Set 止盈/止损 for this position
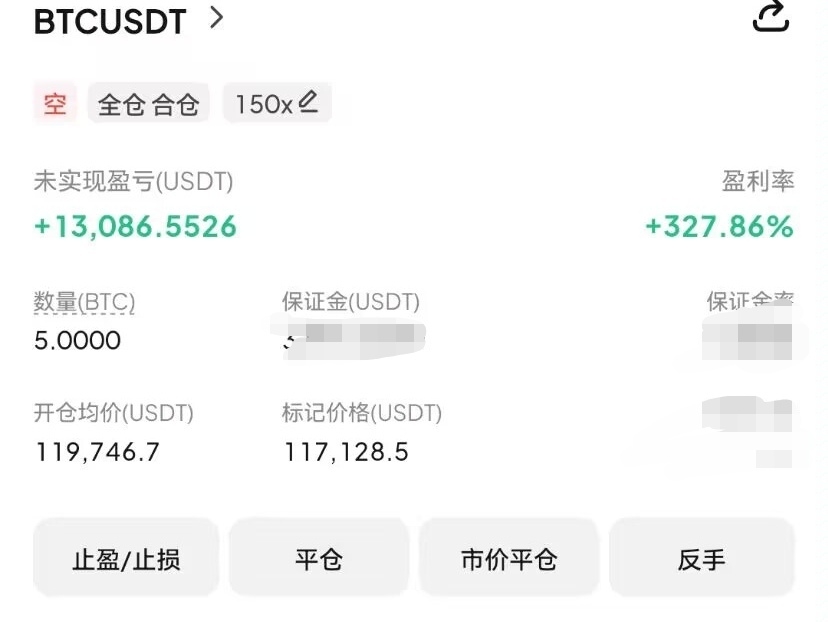The width and height of the screenshot is (828, 622). click(126, 559)
